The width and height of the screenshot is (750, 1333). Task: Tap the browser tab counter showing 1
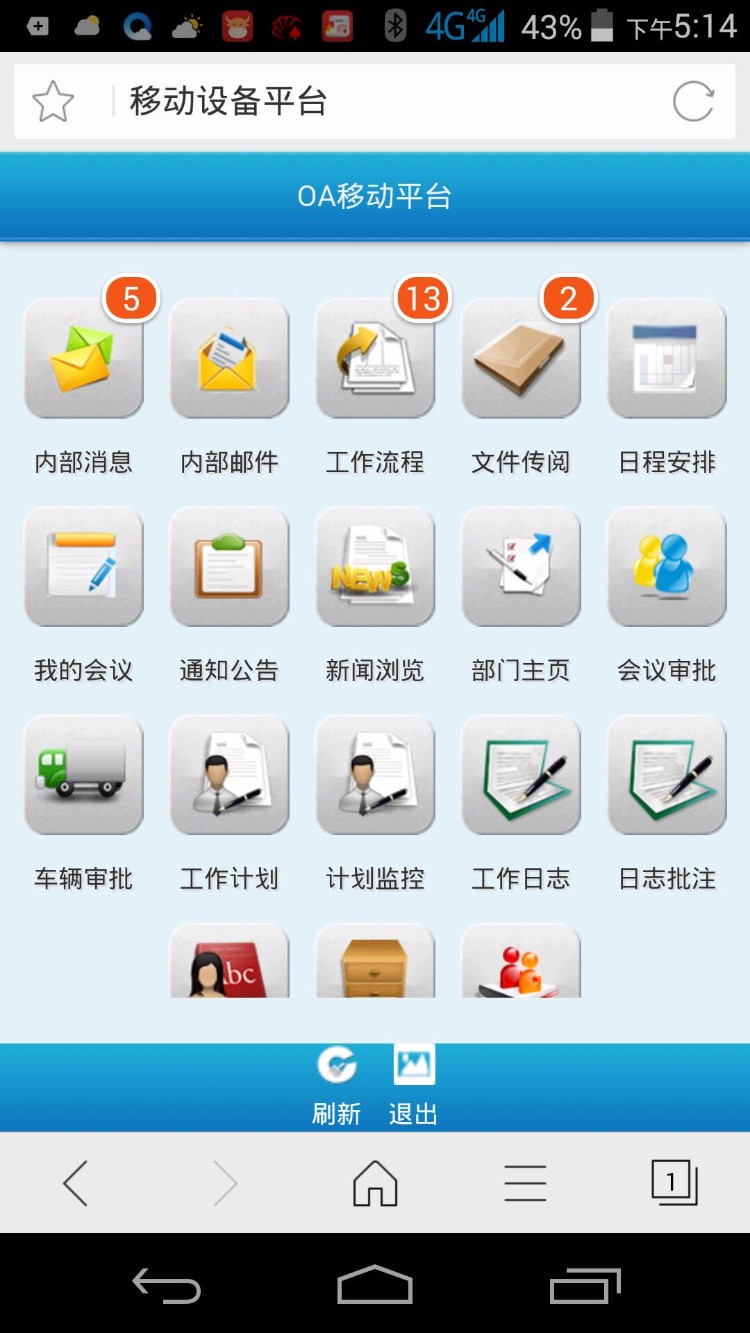pos(675,1182)
